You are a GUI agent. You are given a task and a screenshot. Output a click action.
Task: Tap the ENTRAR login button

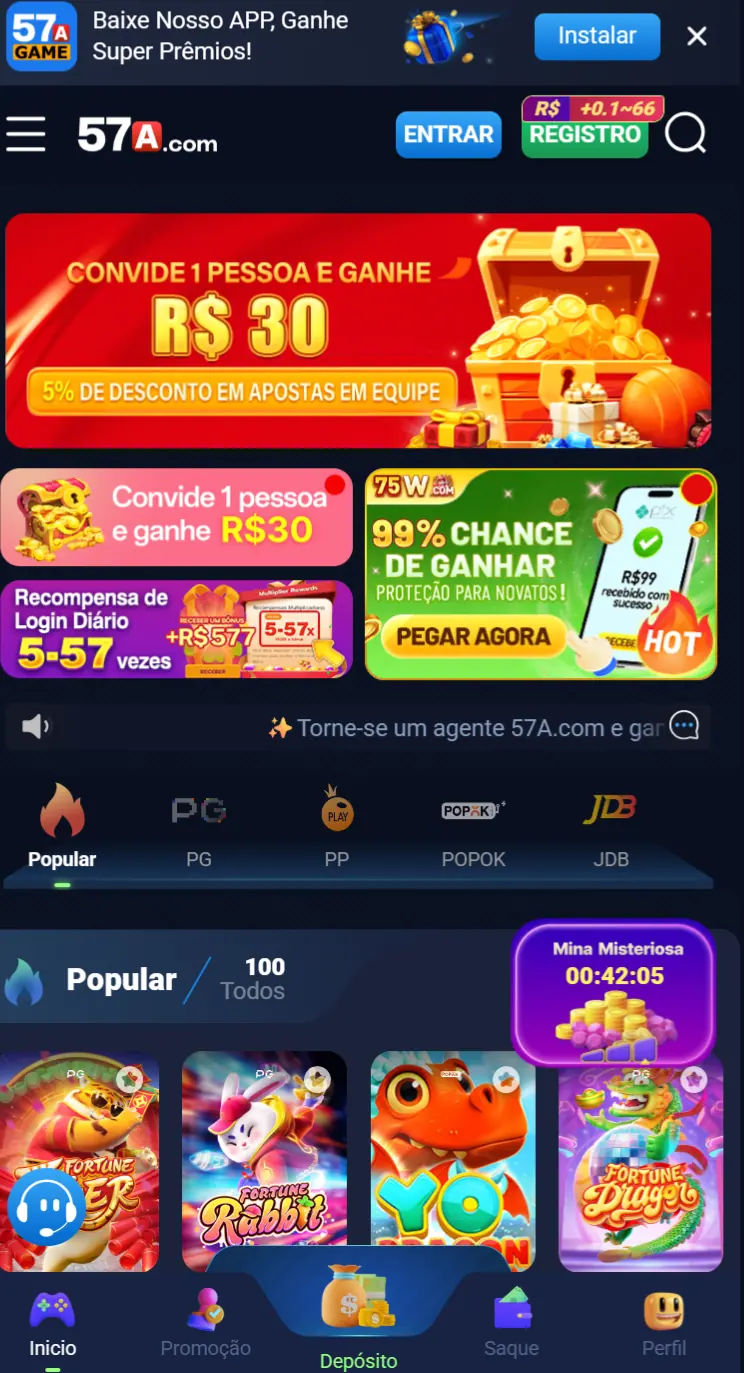448,135
